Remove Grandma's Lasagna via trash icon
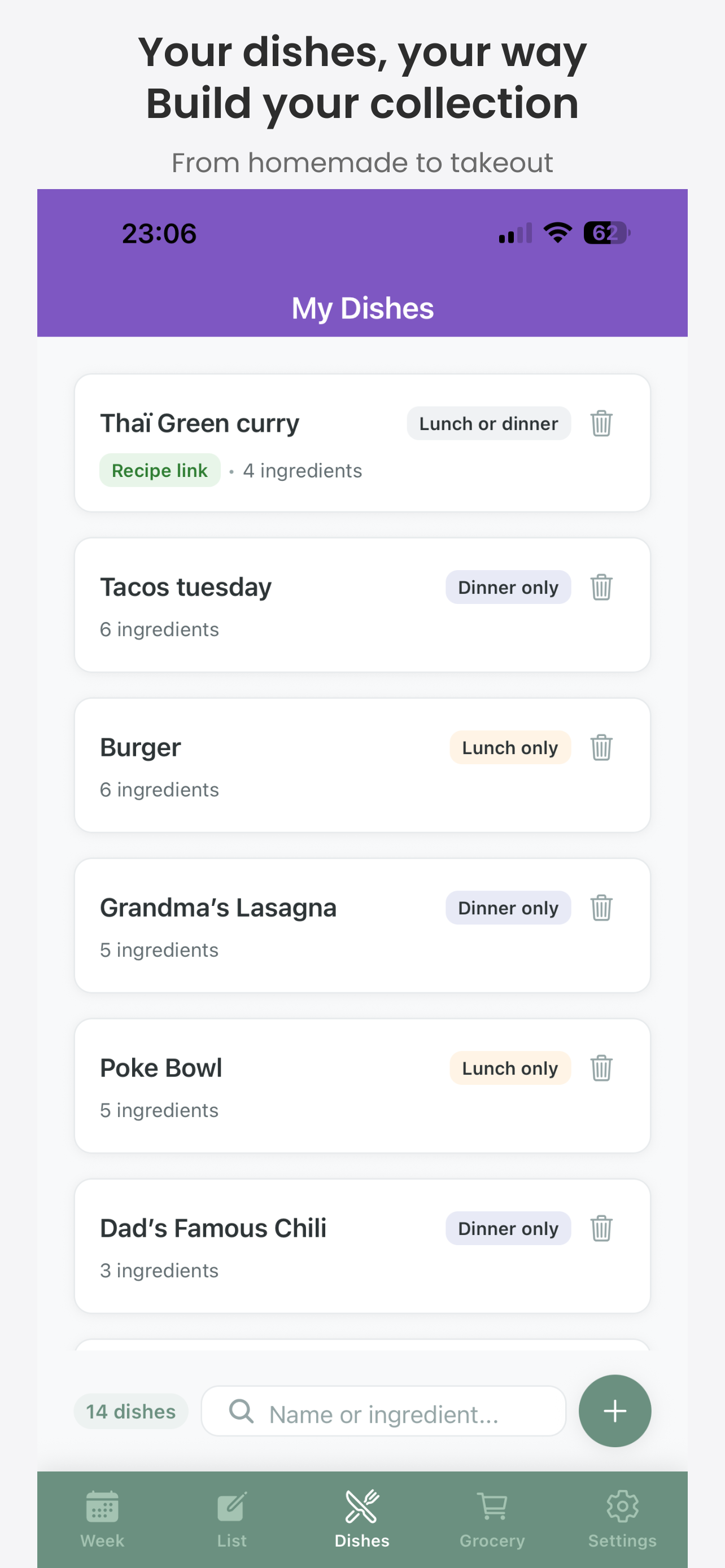 pos(601,907)
